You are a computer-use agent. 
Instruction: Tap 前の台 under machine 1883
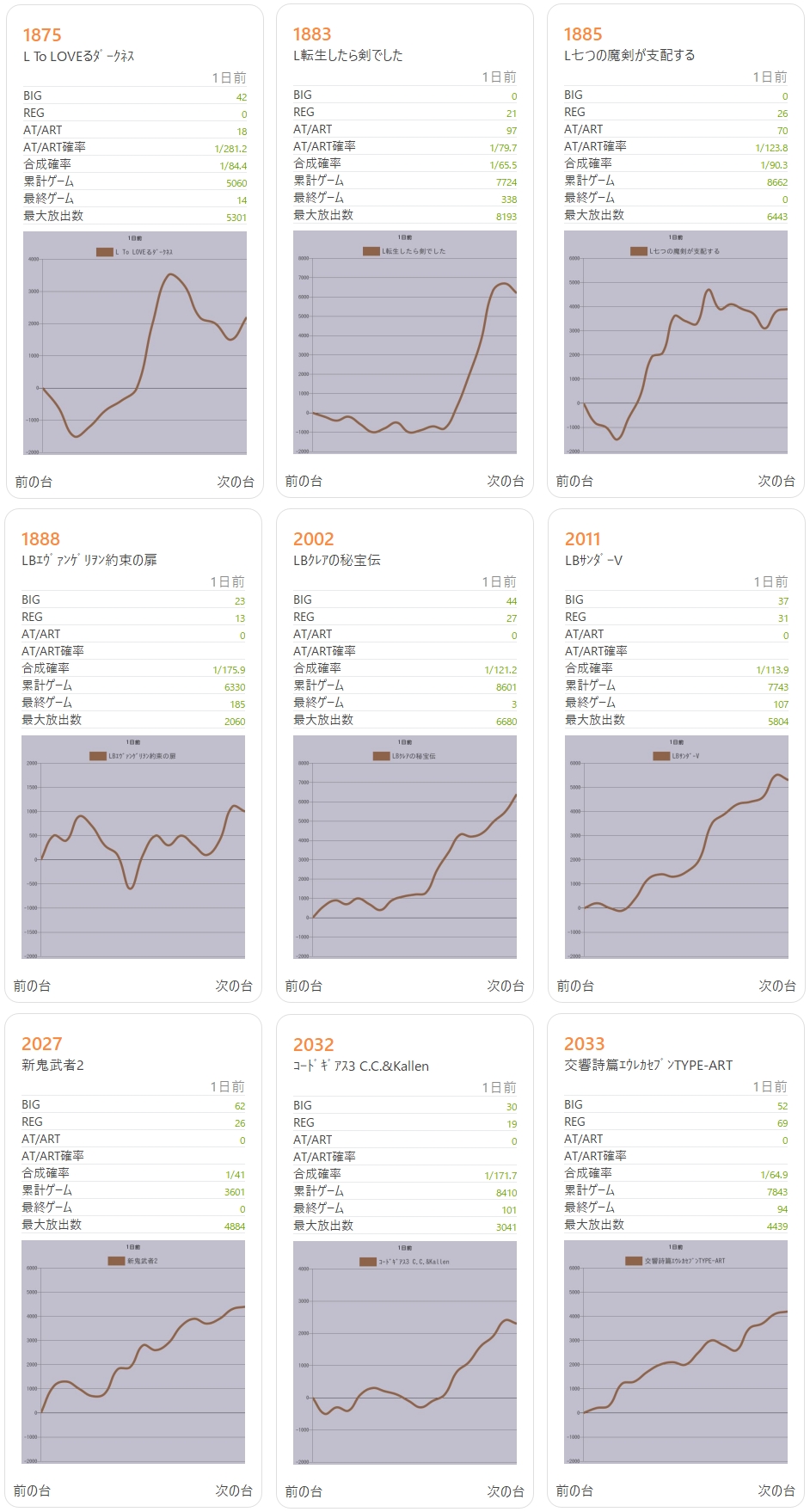(x=304, y=481)
